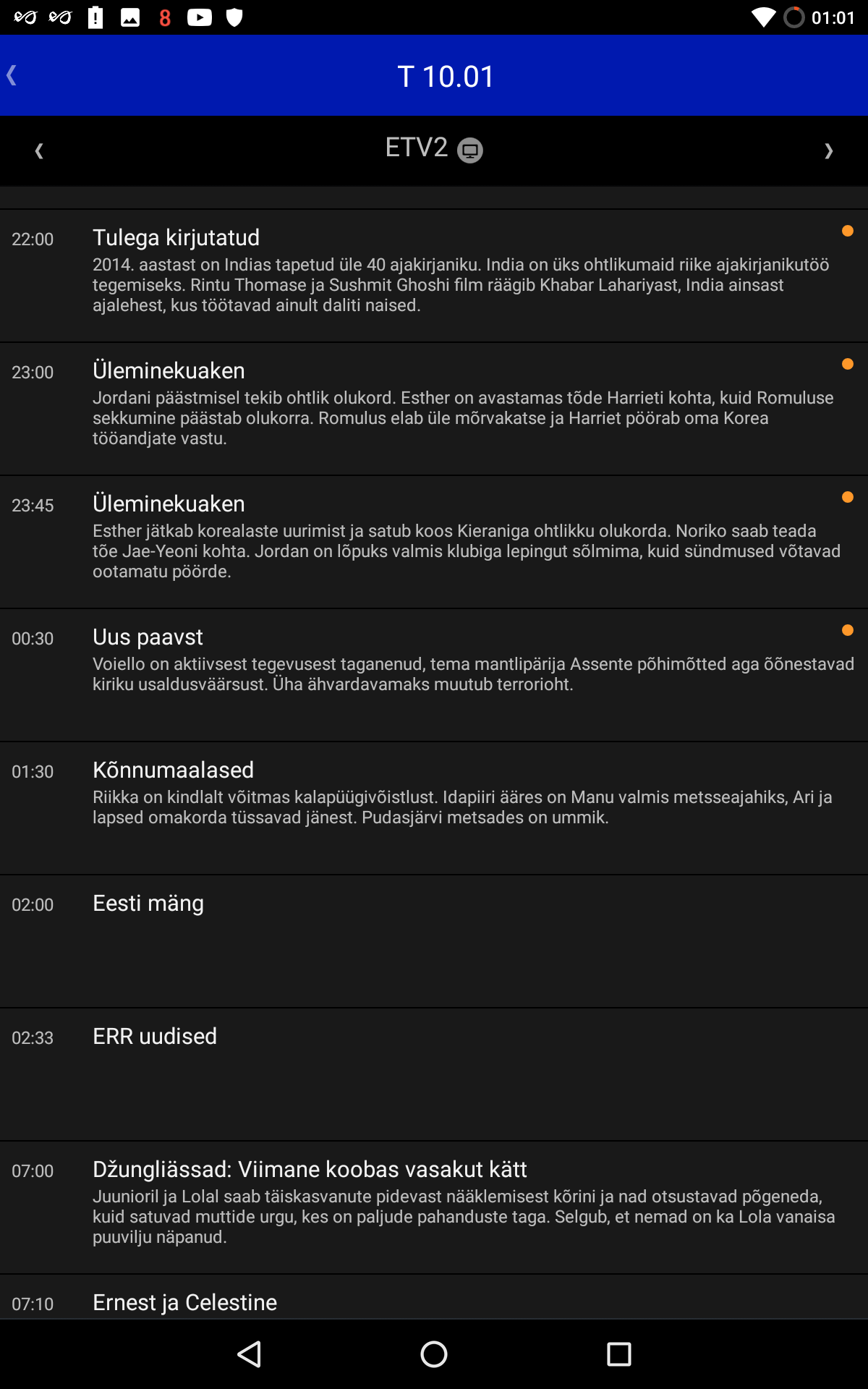Switch to the next channel

tap(828, 150)
